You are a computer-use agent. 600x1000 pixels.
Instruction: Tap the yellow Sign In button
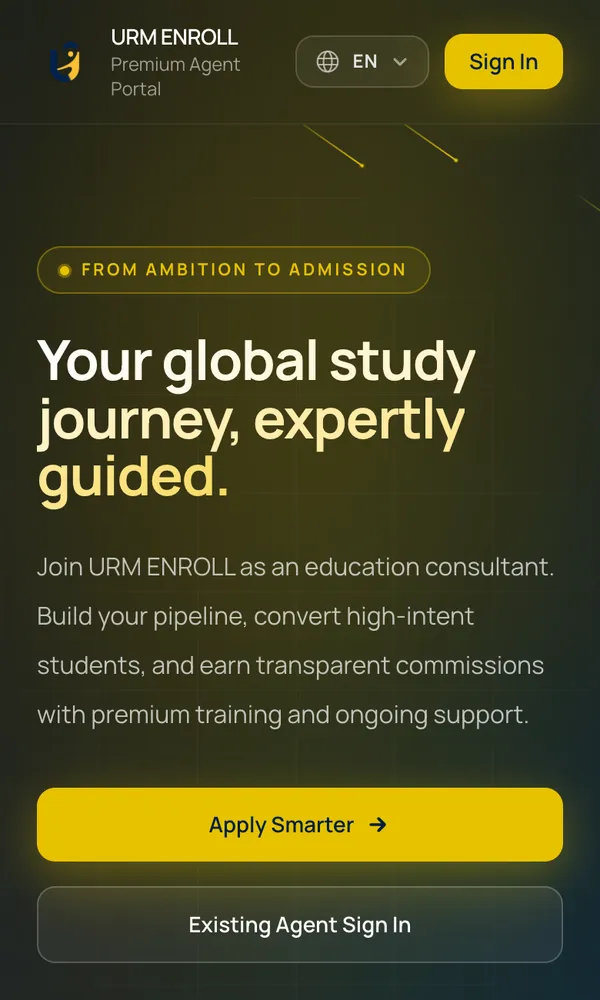(x=503, y=61)
